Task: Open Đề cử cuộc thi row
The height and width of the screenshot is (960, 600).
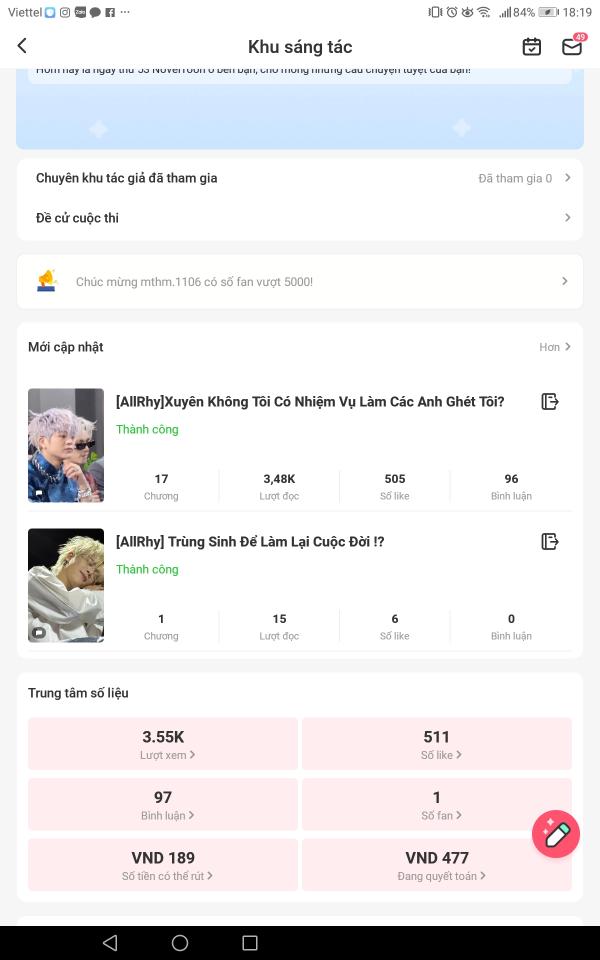Action: tap(300, 218)
